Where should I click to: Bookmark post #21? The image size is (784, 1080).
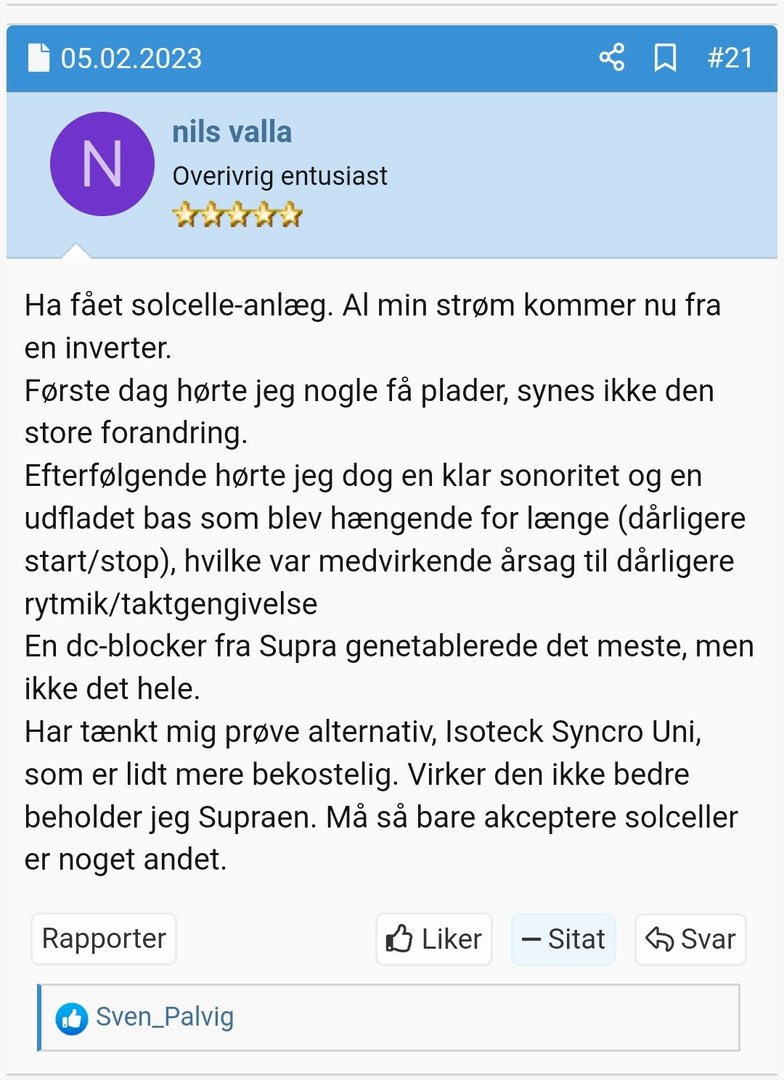665,58
